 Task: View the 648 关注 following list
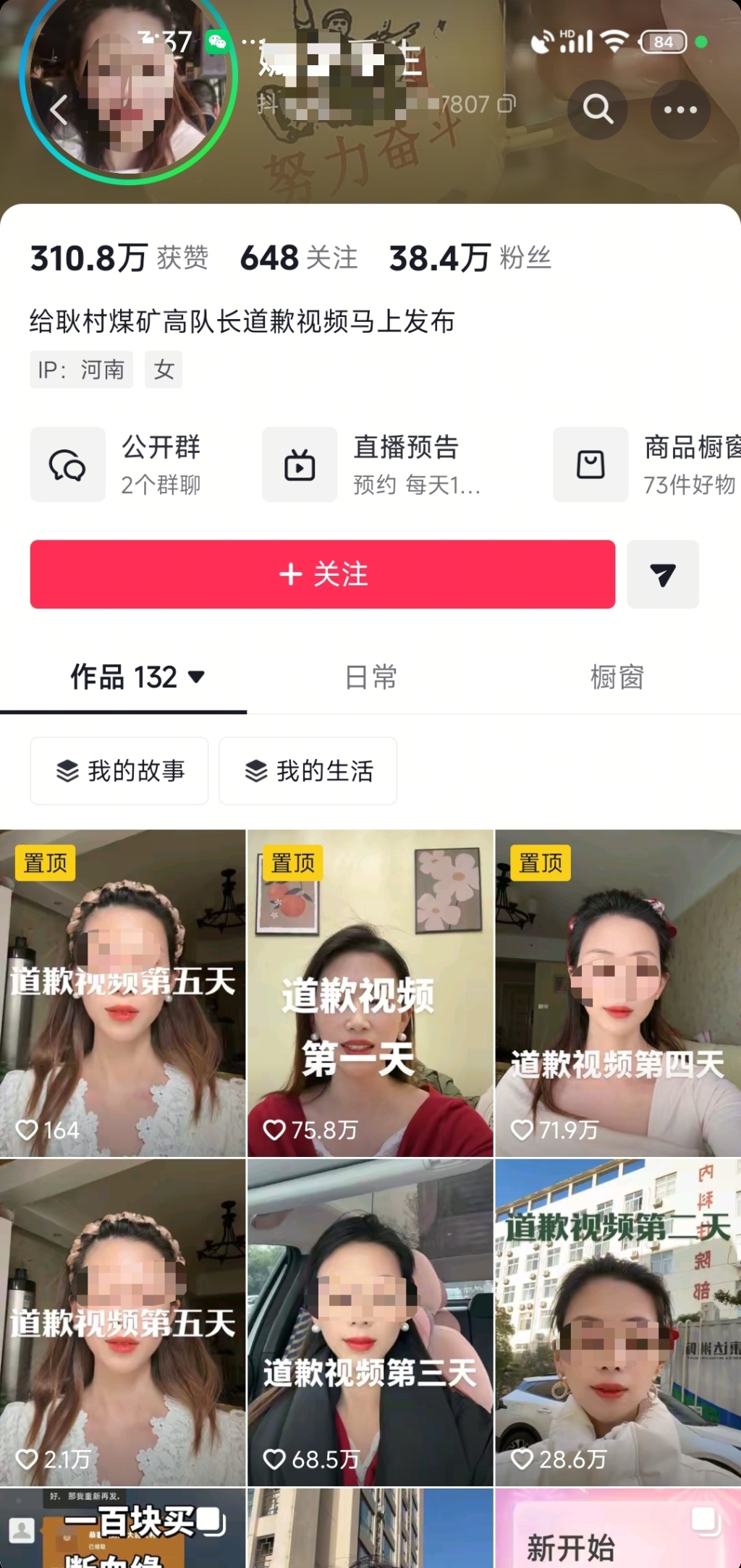tap(298, 258)
